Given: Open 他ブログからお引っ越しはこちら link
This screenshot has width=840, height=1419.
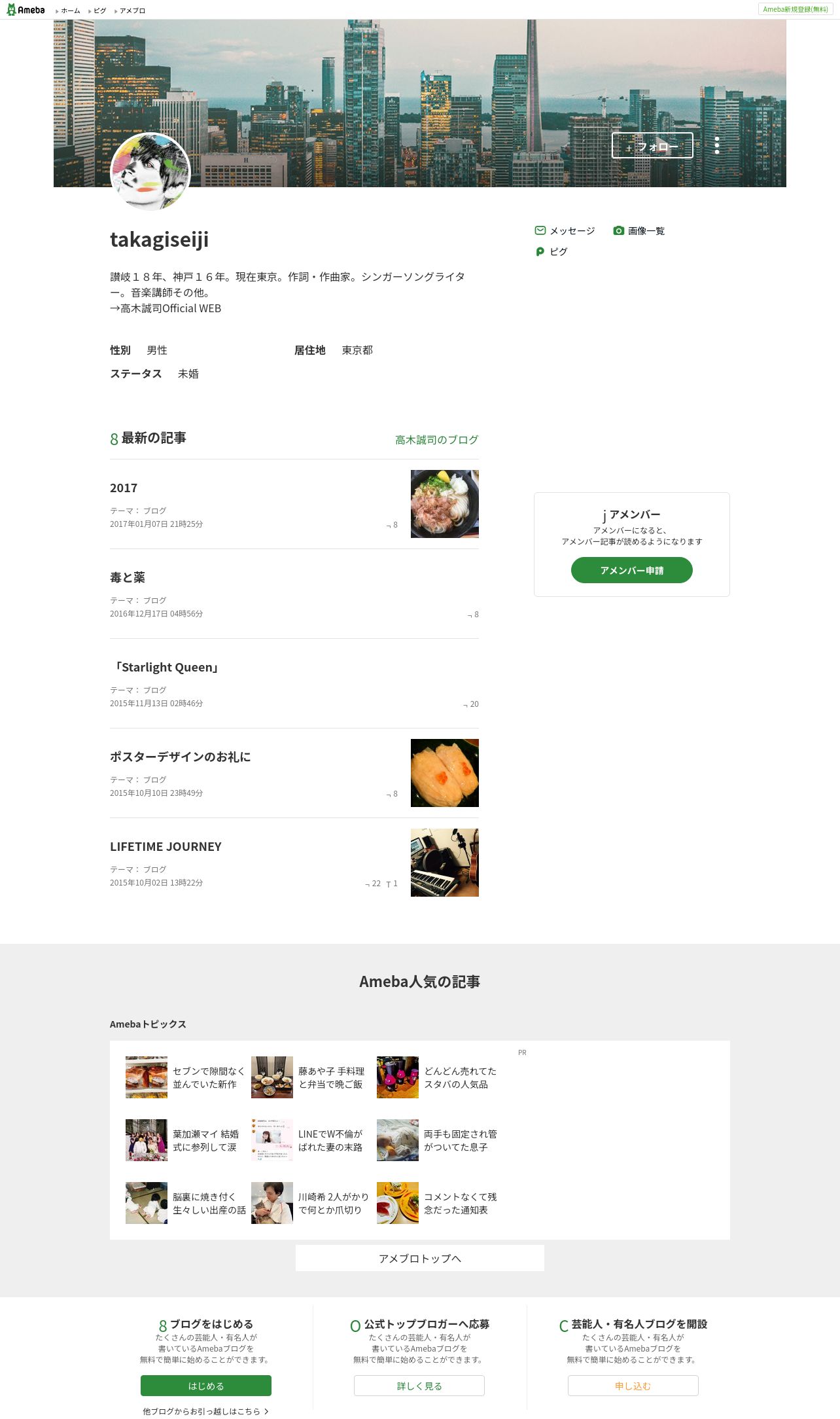Looking at the screenshot, I should click(205, 1411).
